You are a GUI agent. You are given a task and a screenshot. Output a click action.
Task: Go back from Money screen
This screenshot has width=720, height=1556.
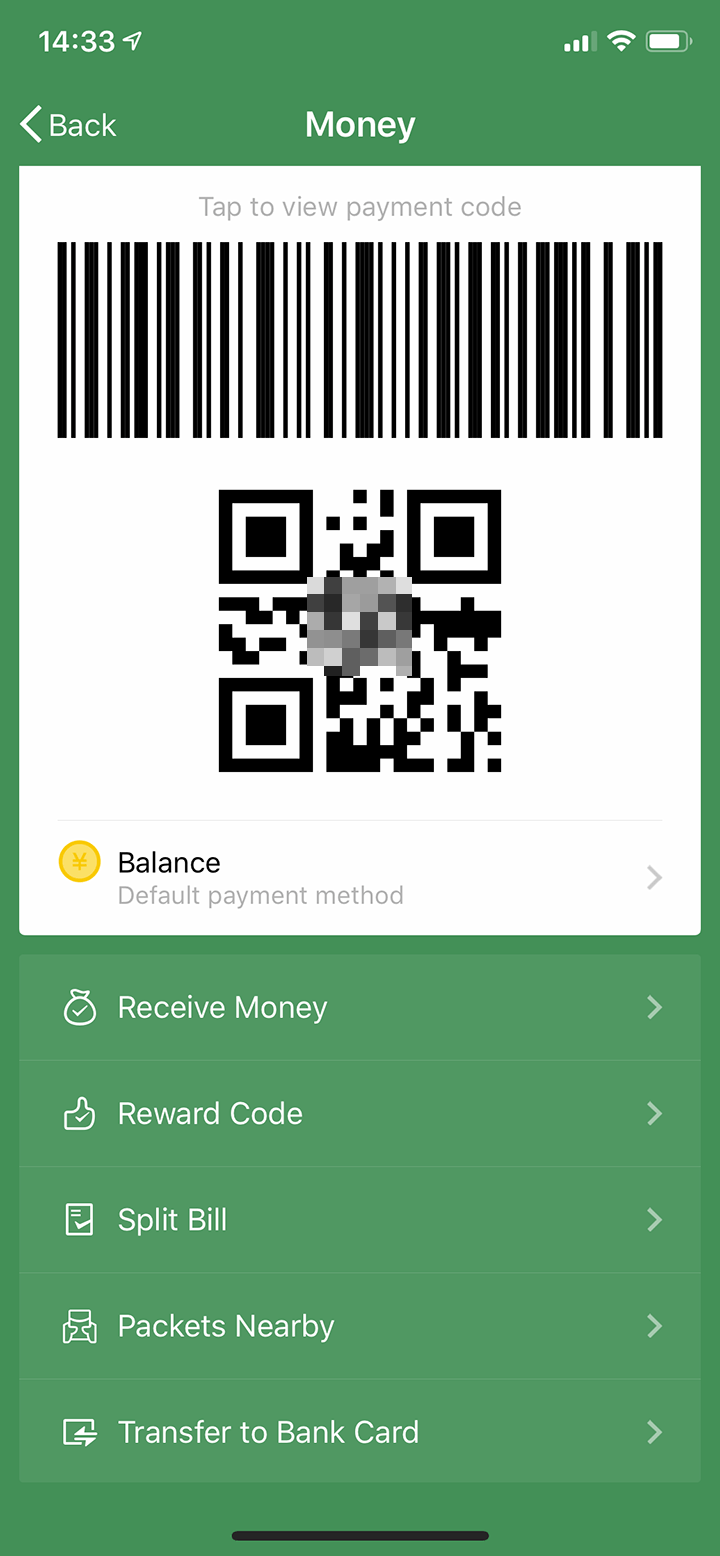click(x=68, y=125)
